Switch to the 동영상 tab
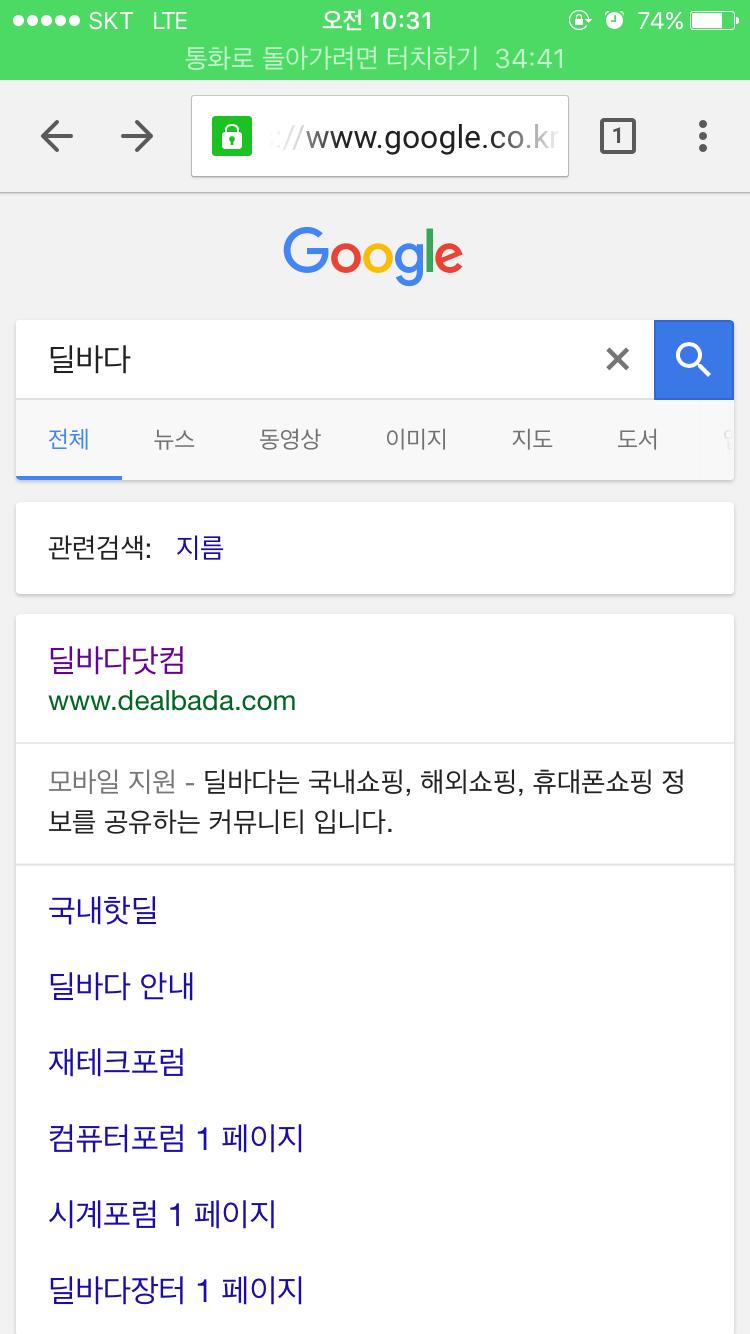Screen dimensions: 750x1334 290,439
